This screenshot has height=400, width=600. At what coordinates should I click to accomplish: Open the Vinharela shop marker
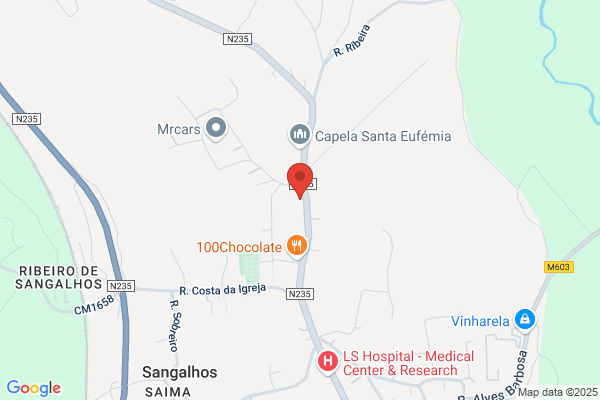coord(525,320)
